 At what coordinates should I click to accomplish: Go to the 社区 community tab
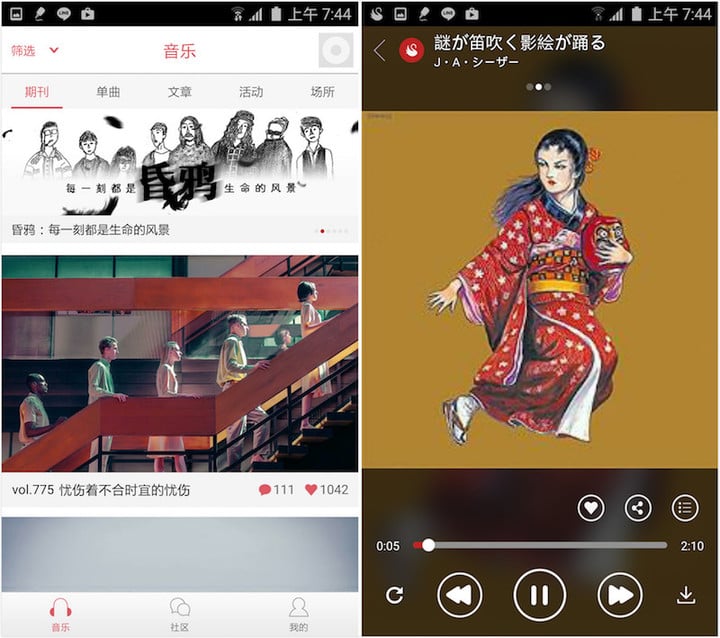pyautogui.click(x=180, y=612)
